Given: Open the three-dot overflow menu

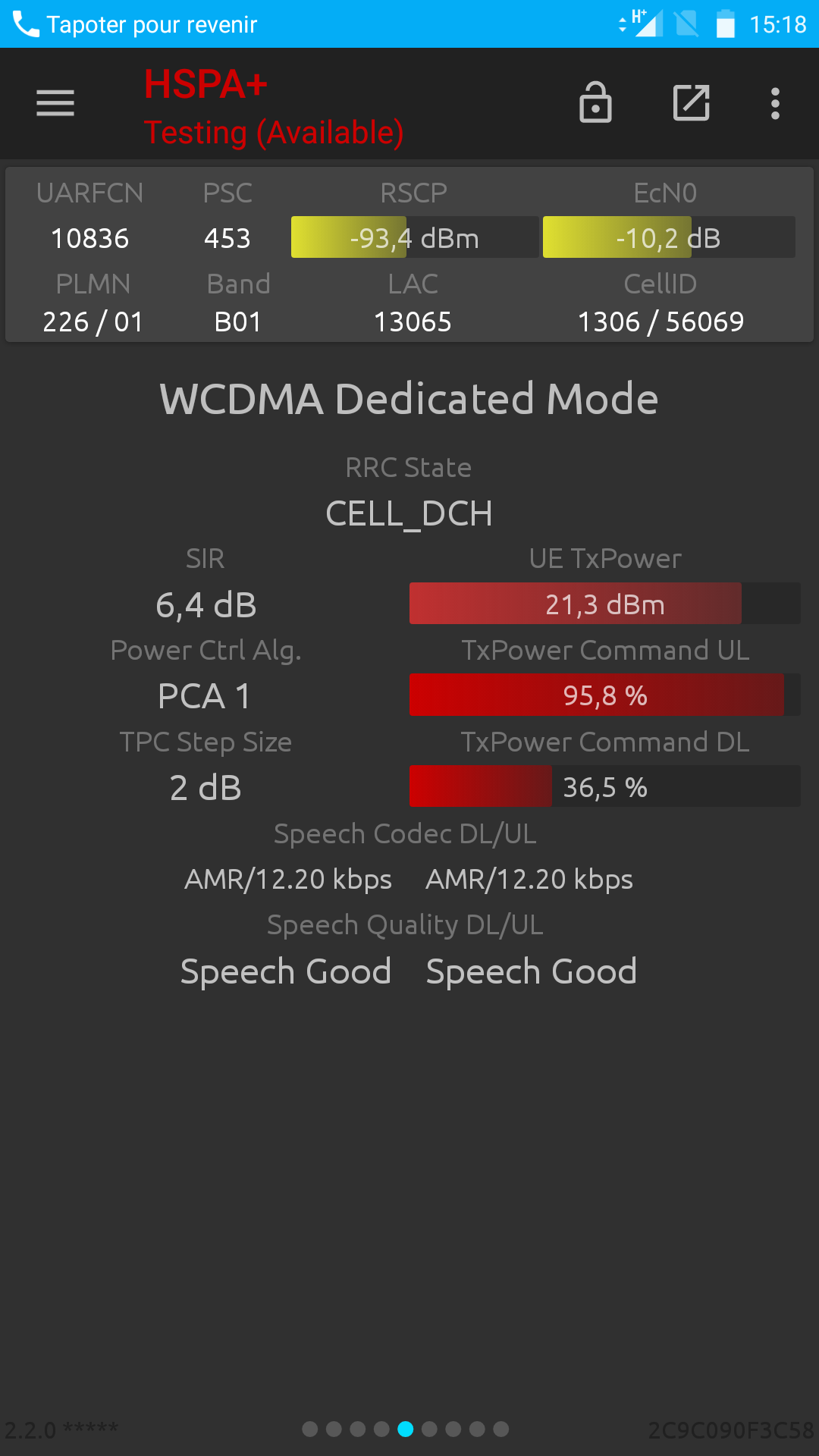Looking at the screenshot, I should (775, 103).
